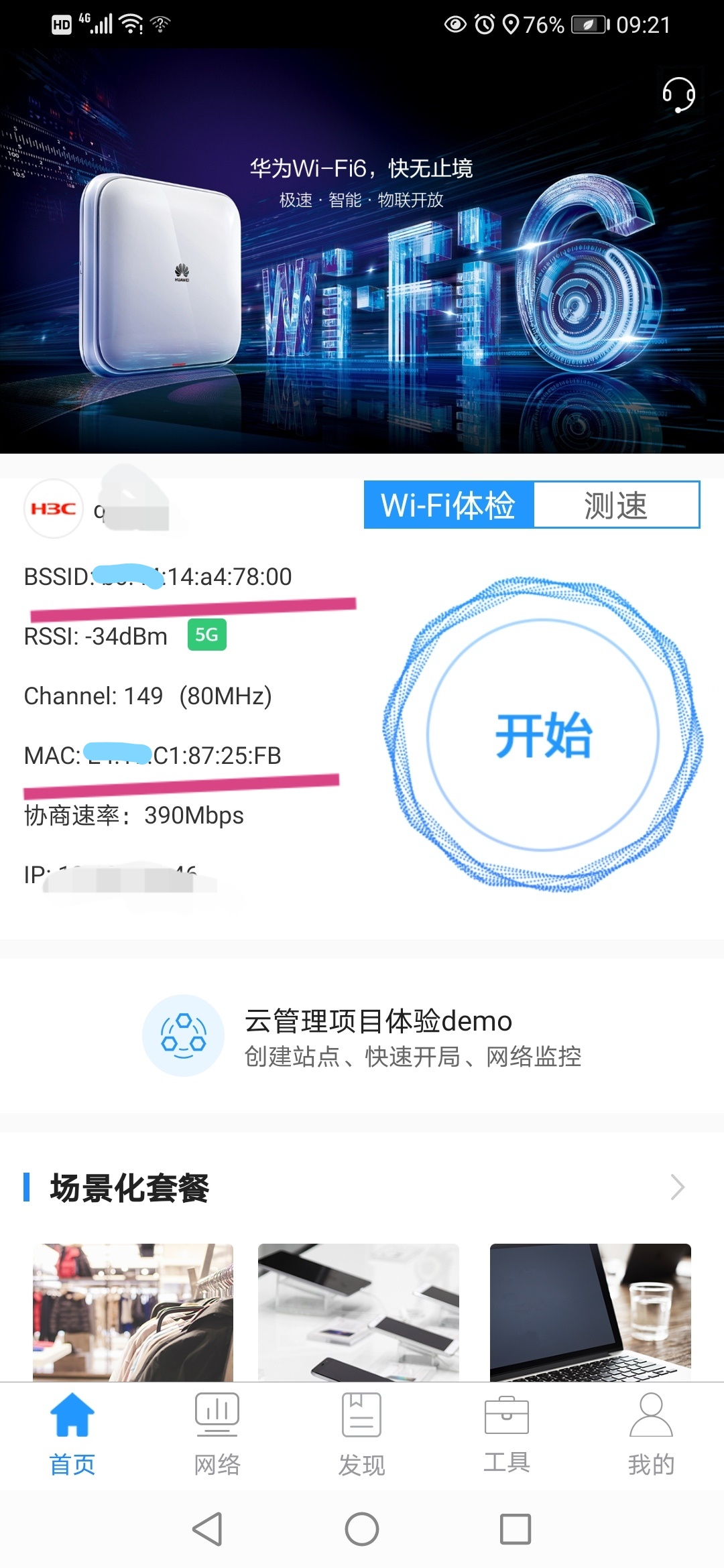This screenshot has height=1568, width=724.
Task: Open the phone display scenario card
Action: [358, 1311]
